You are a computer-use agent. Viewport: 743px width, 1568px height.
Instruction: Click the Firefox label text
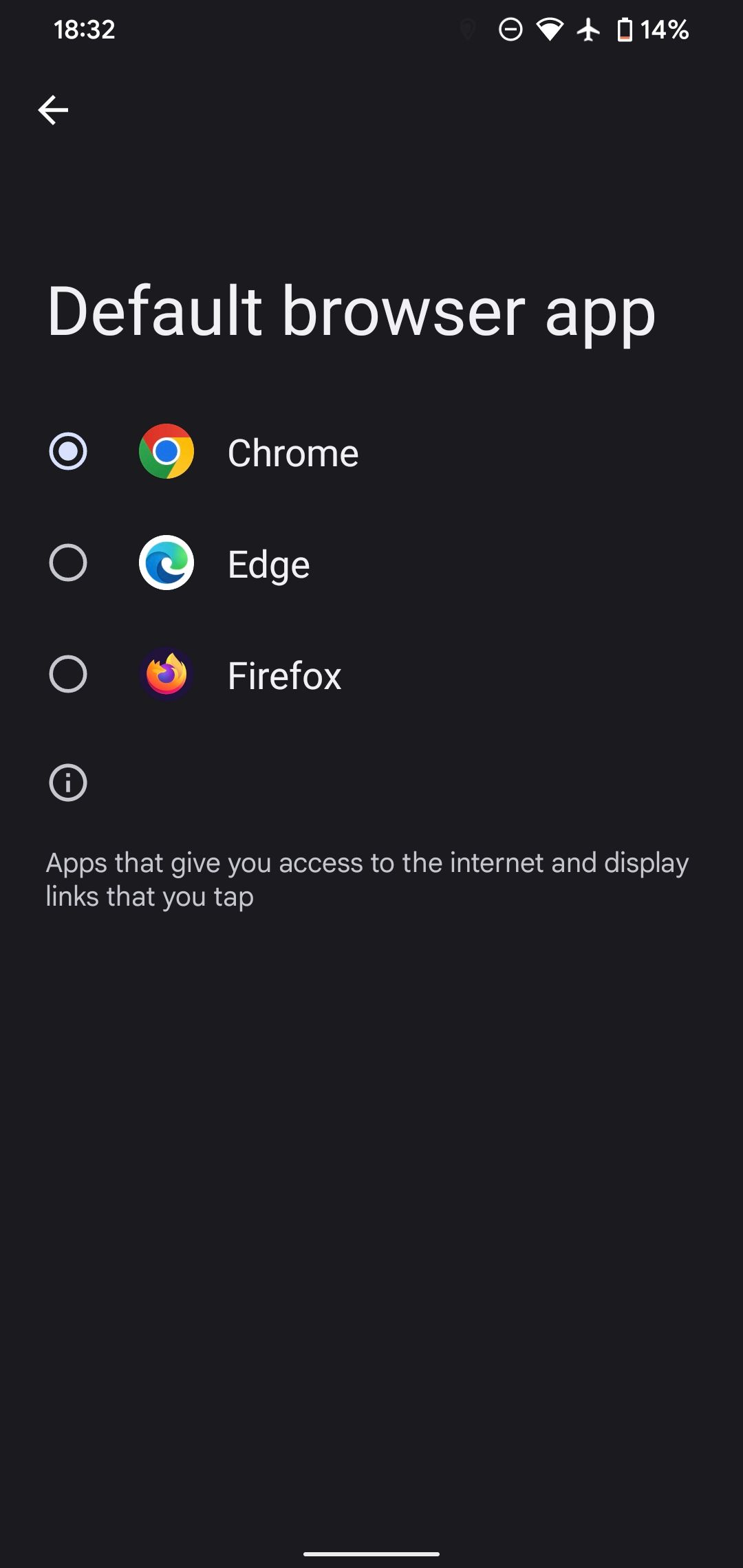point(283,675)
